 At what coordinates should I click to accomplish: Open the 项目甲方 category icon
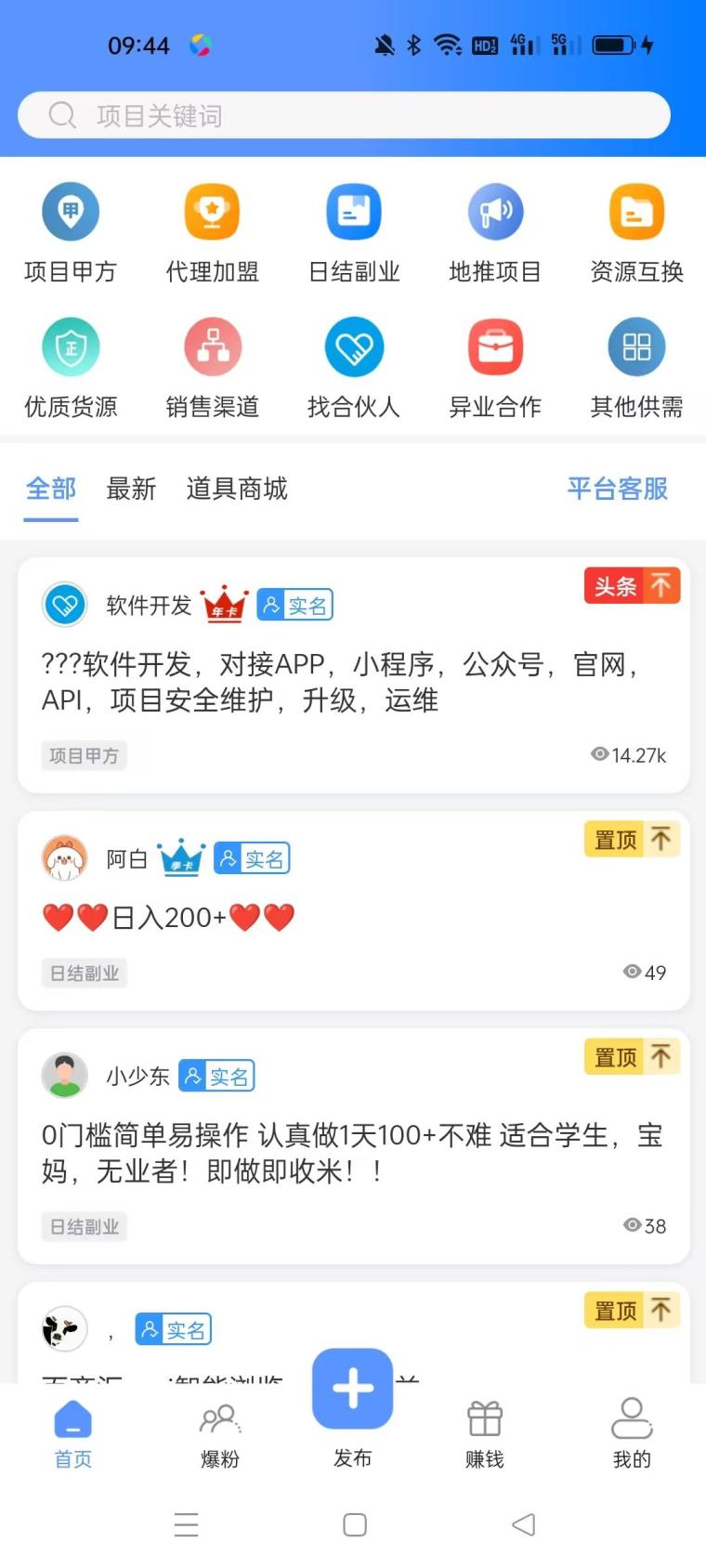(70, 211)
